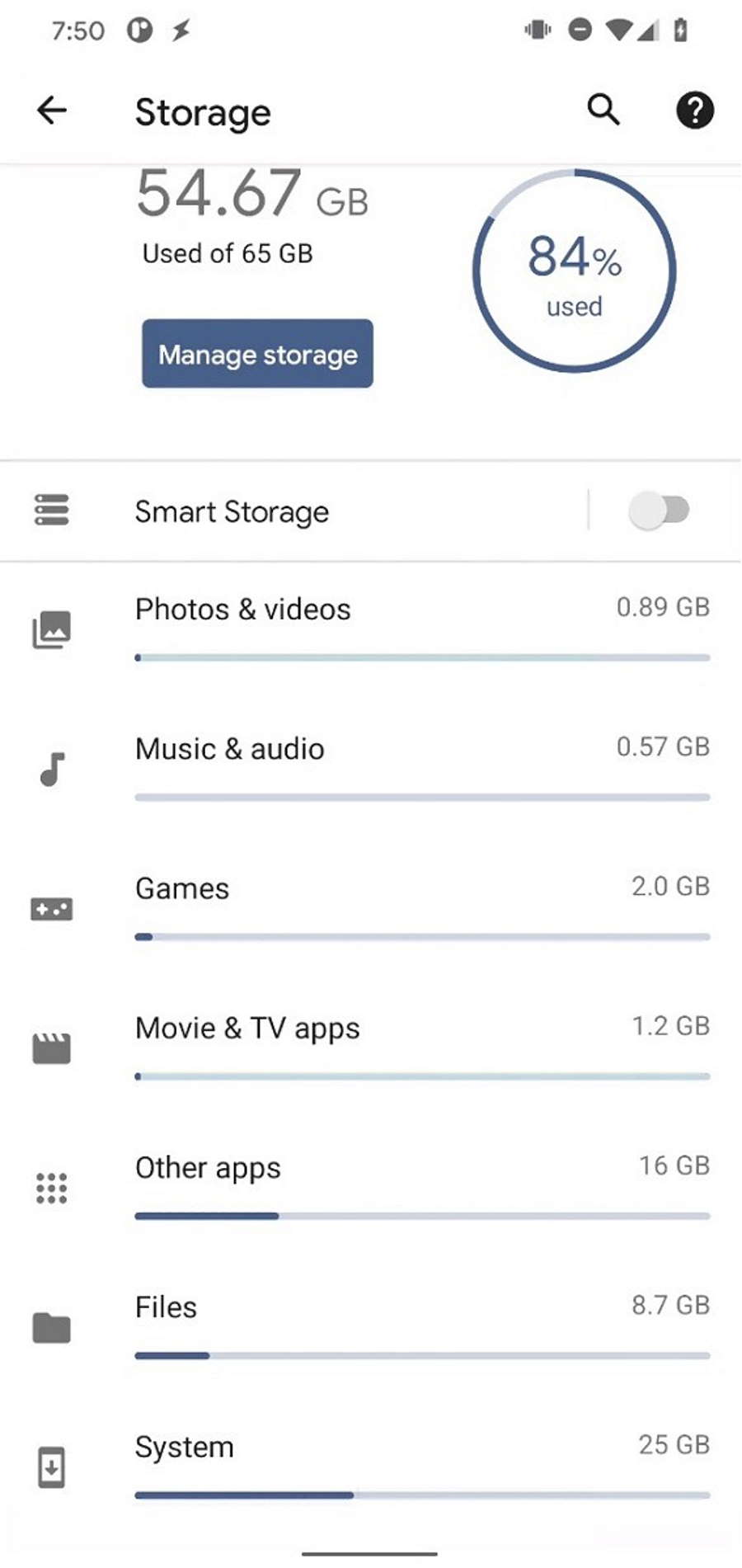Go back from Storage screen

52,111
